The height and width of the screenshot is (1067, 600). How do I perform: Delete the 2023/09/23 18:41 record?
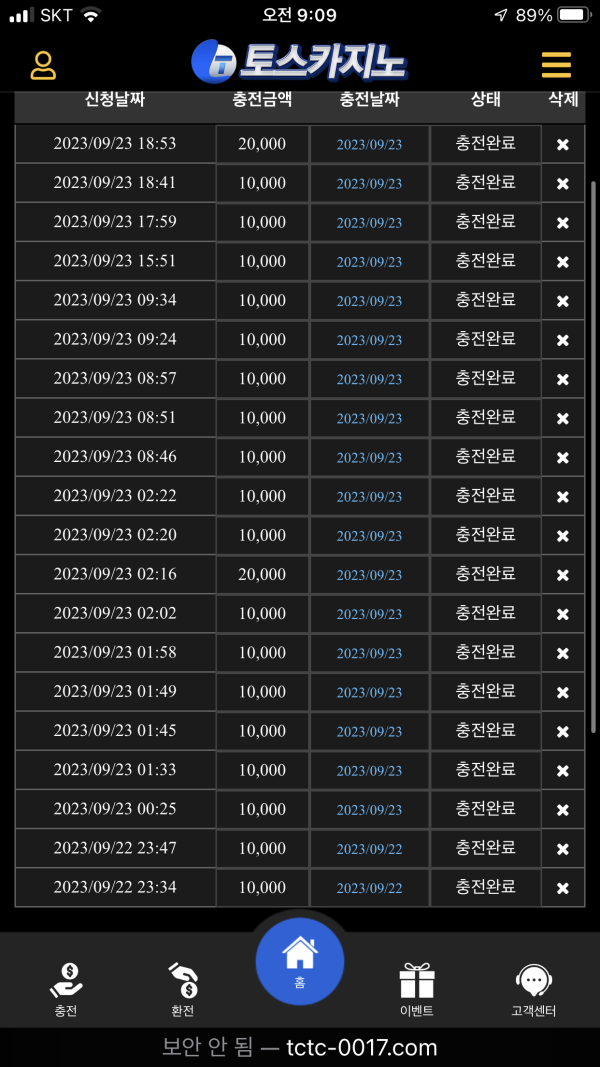point(563,184)
